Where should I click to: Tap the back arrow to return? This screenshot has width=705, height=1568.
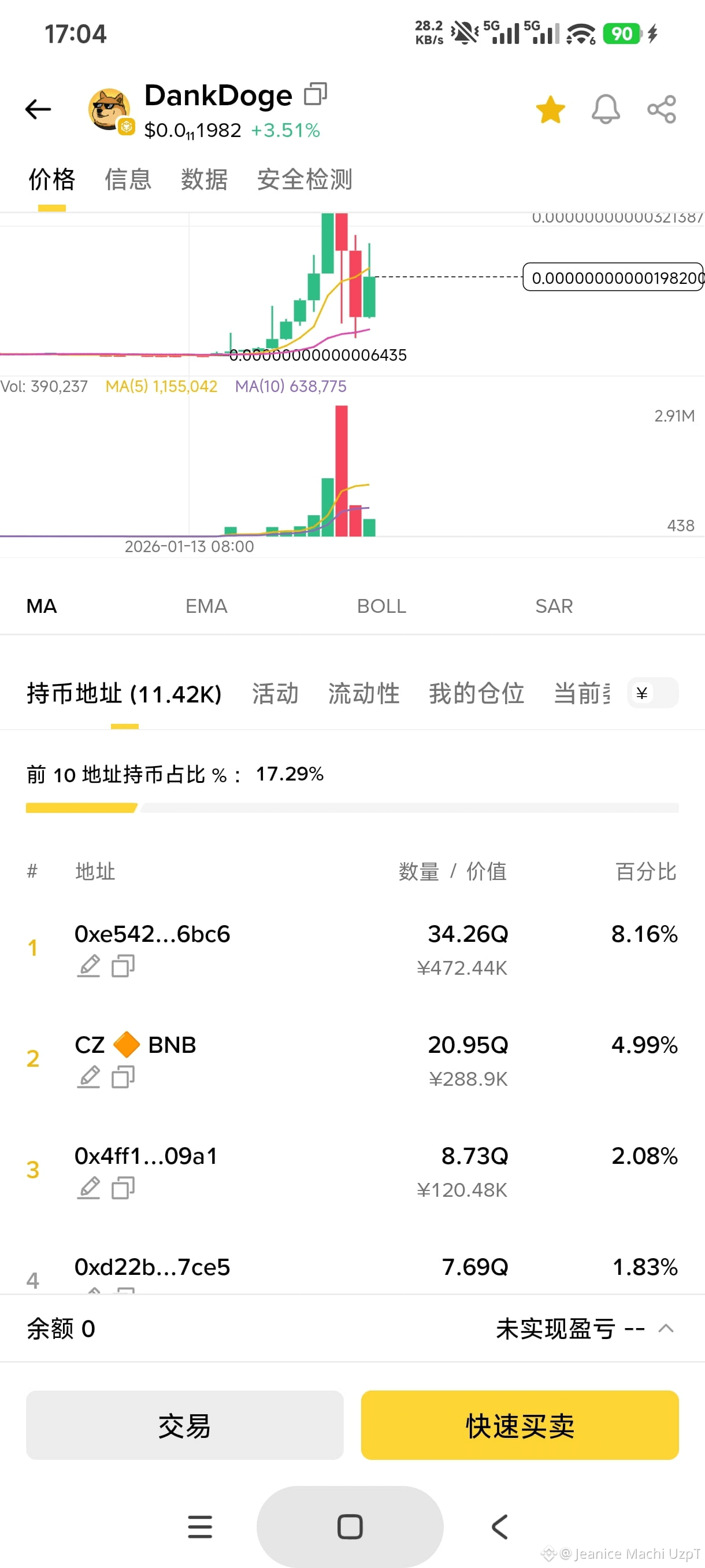click(x=38, y=110)
